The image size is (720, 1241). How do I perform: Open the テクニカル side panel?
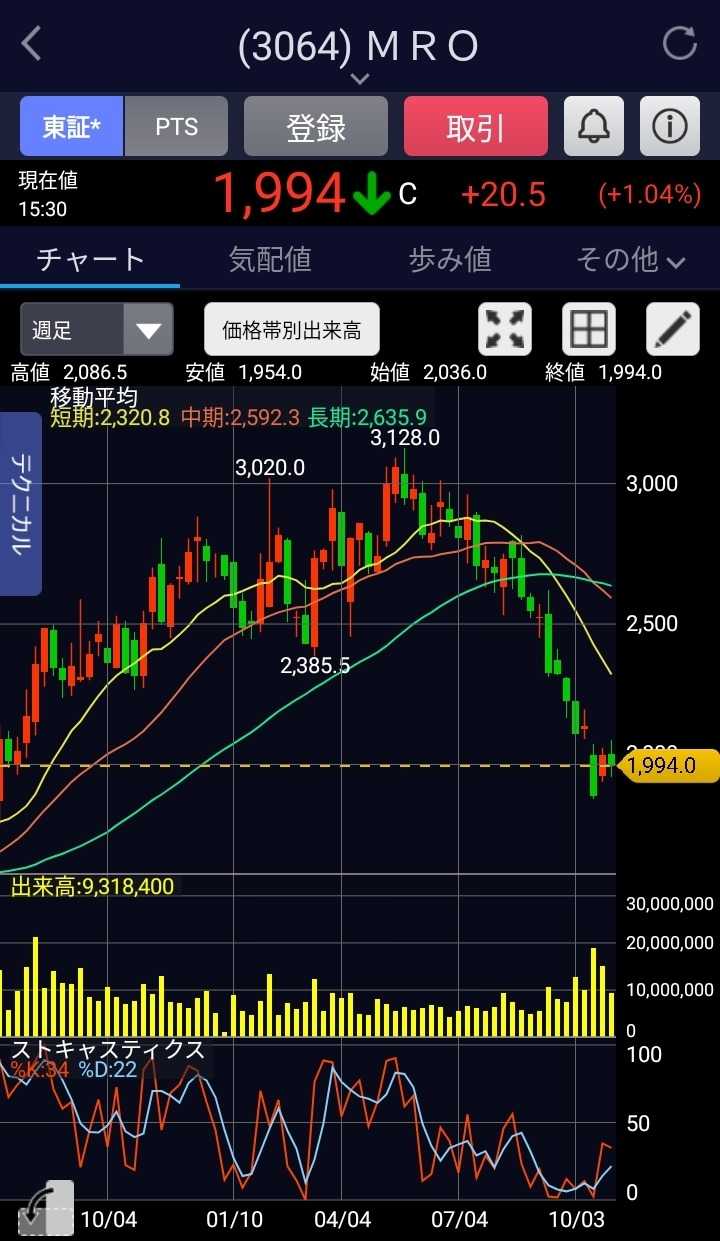point(21,503)
